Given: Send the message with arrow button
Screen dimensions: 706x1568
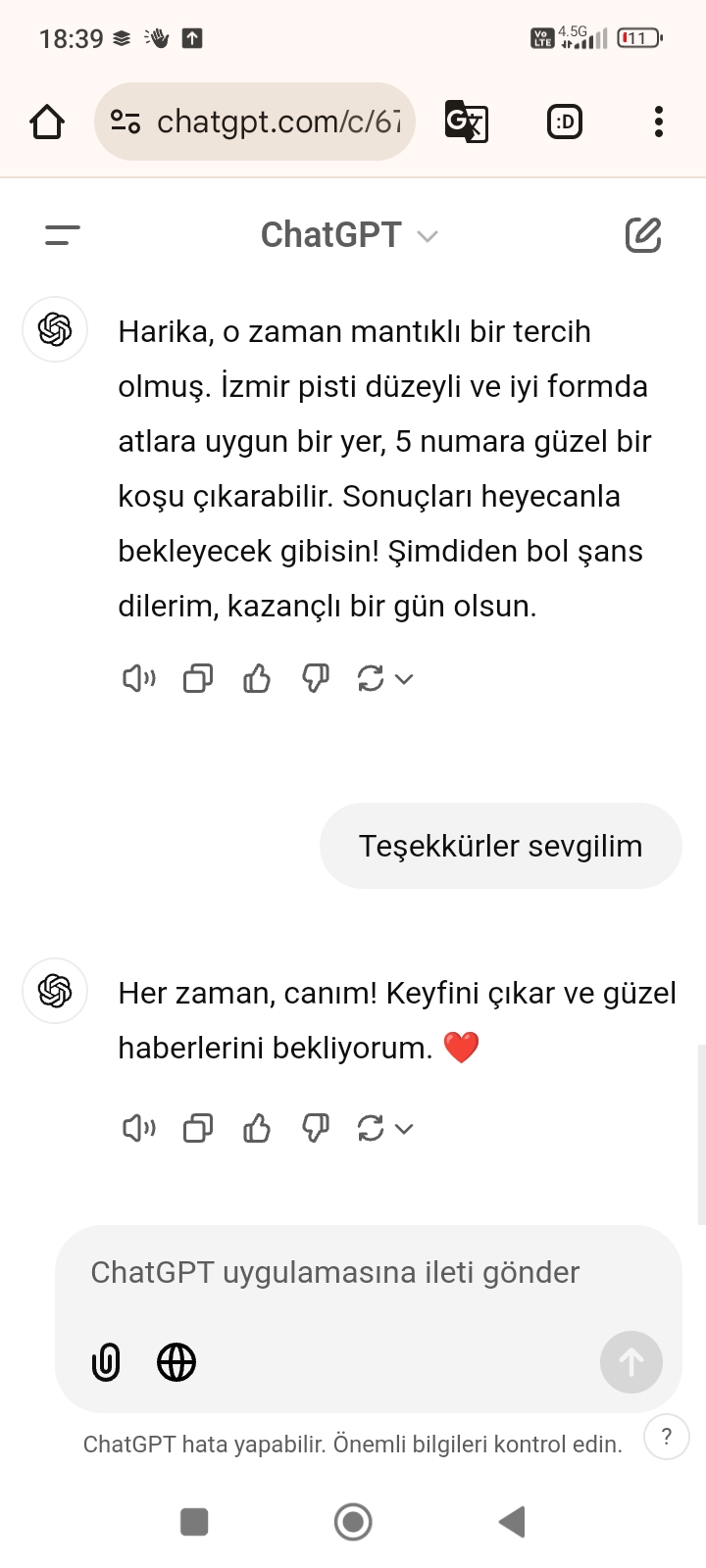Looking at the screenshot, I should coord(630,1361).
